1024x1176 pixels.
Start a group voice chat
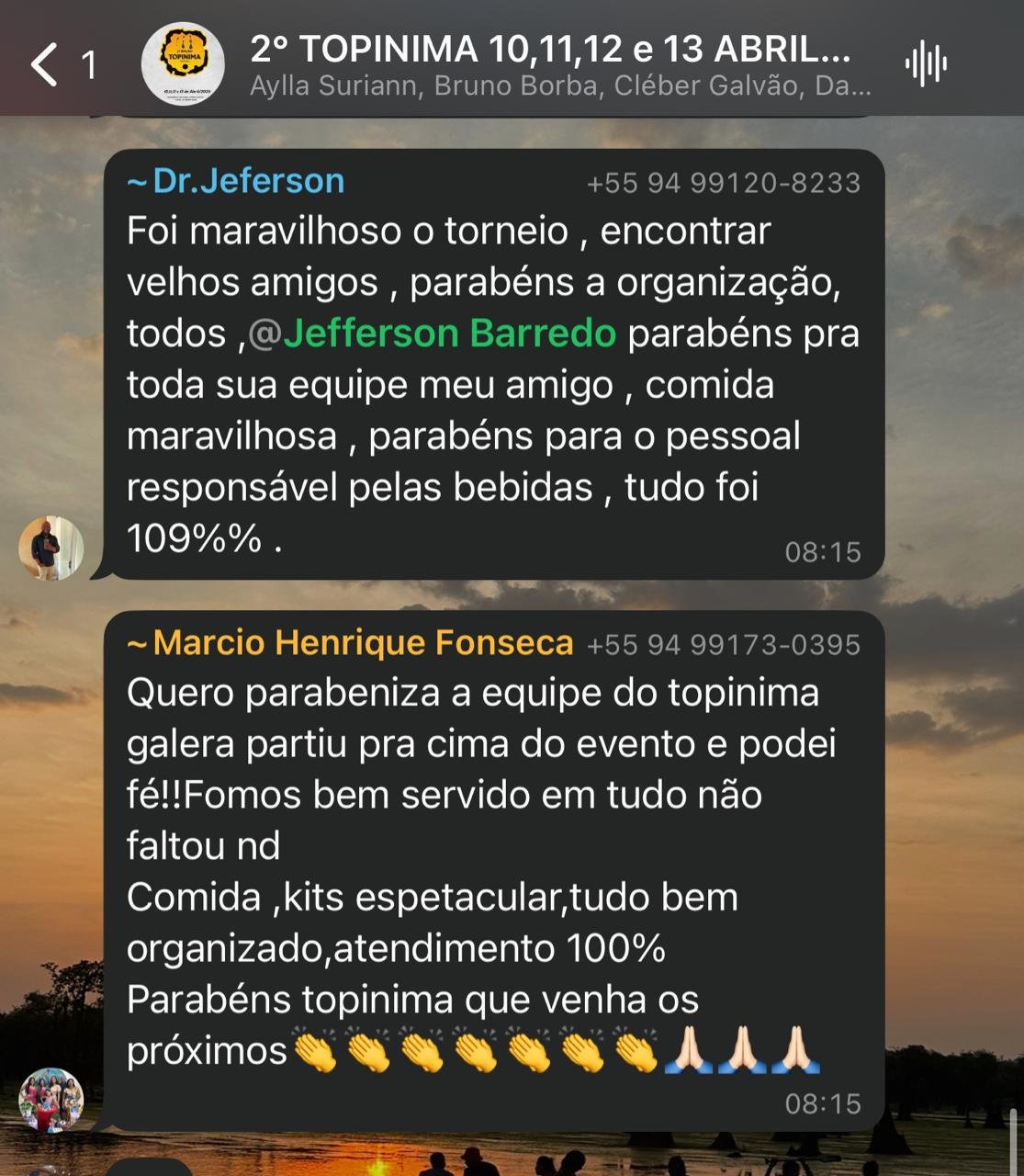click(x=925, y=64)
